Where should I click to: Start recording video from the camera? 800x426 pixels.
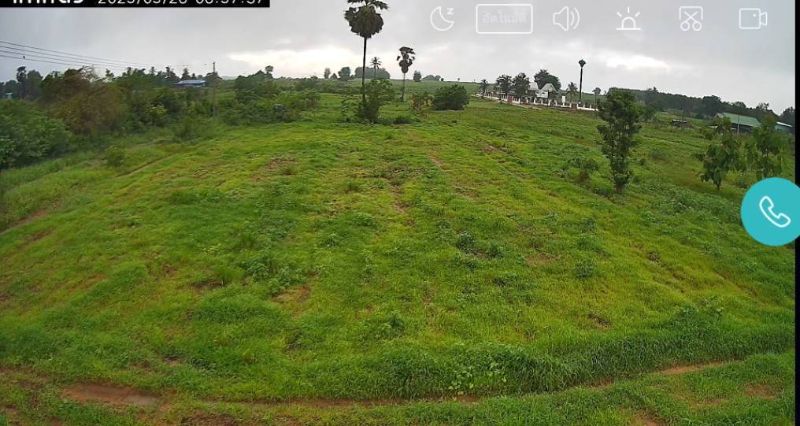pos(752,18)
